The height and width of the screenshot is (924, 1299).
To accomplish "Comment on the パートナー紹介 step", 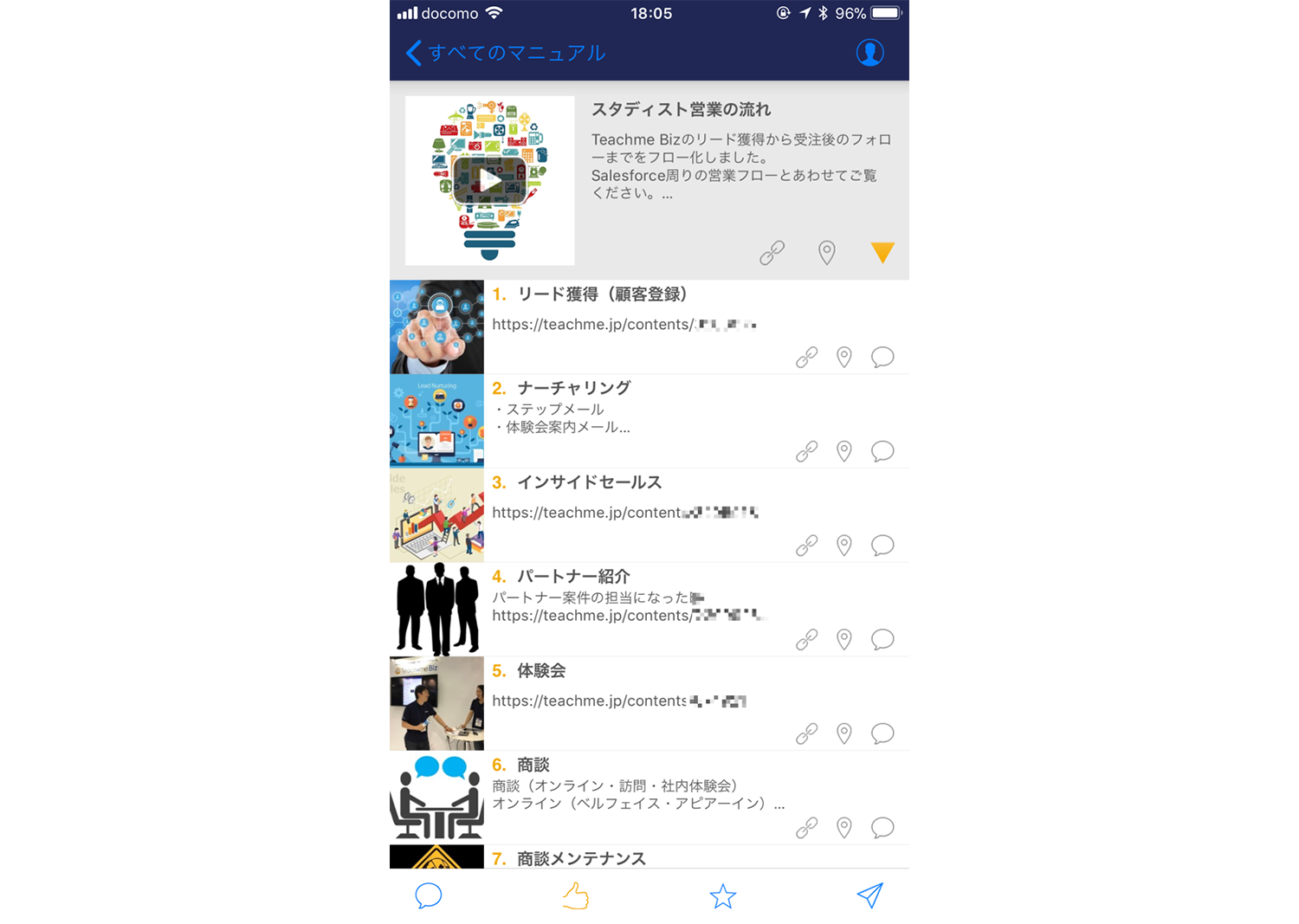I will pyautogui.click(x=882, y=639).
